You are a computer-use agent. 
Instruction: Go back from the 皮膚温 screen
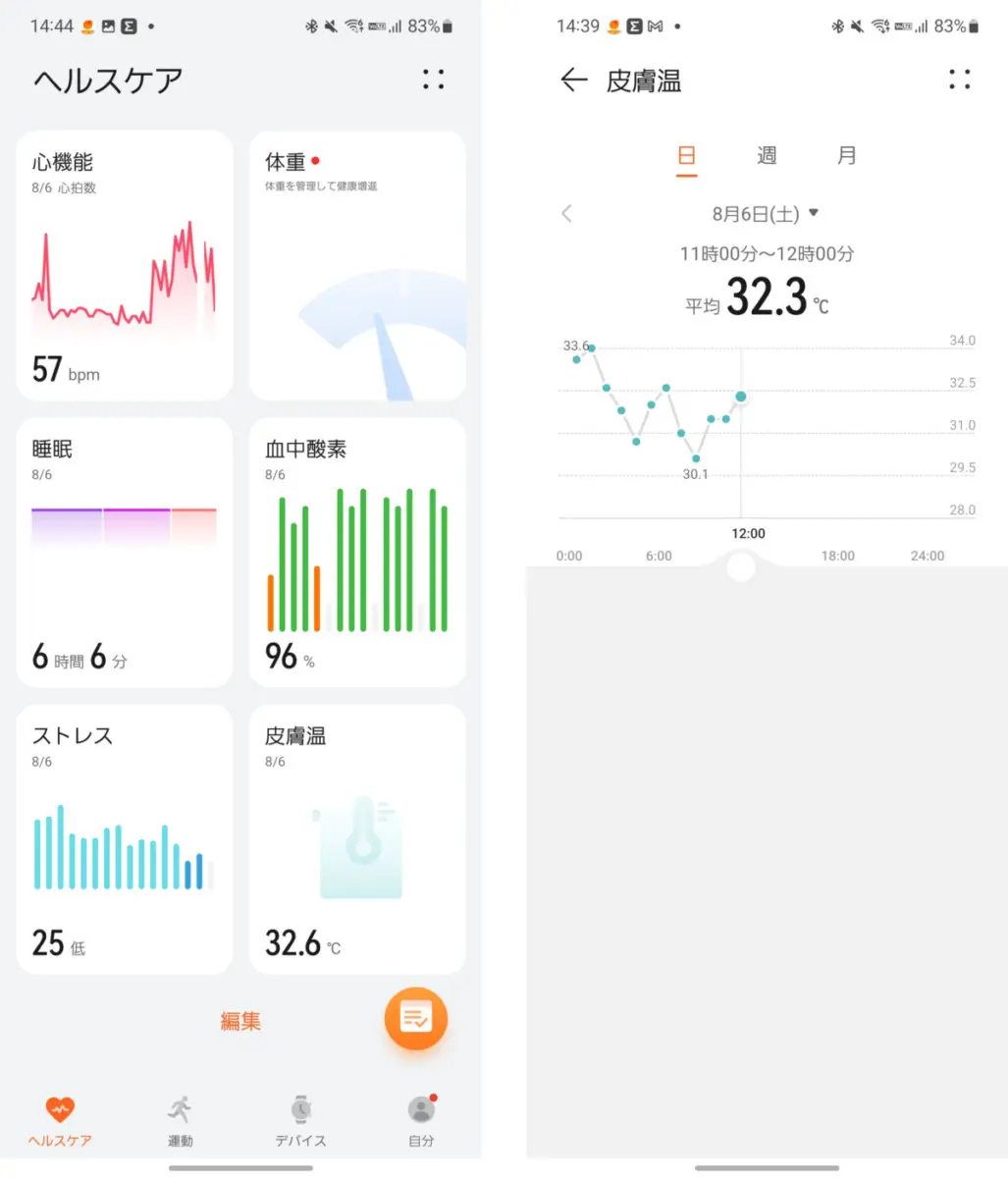coord(573,80)
